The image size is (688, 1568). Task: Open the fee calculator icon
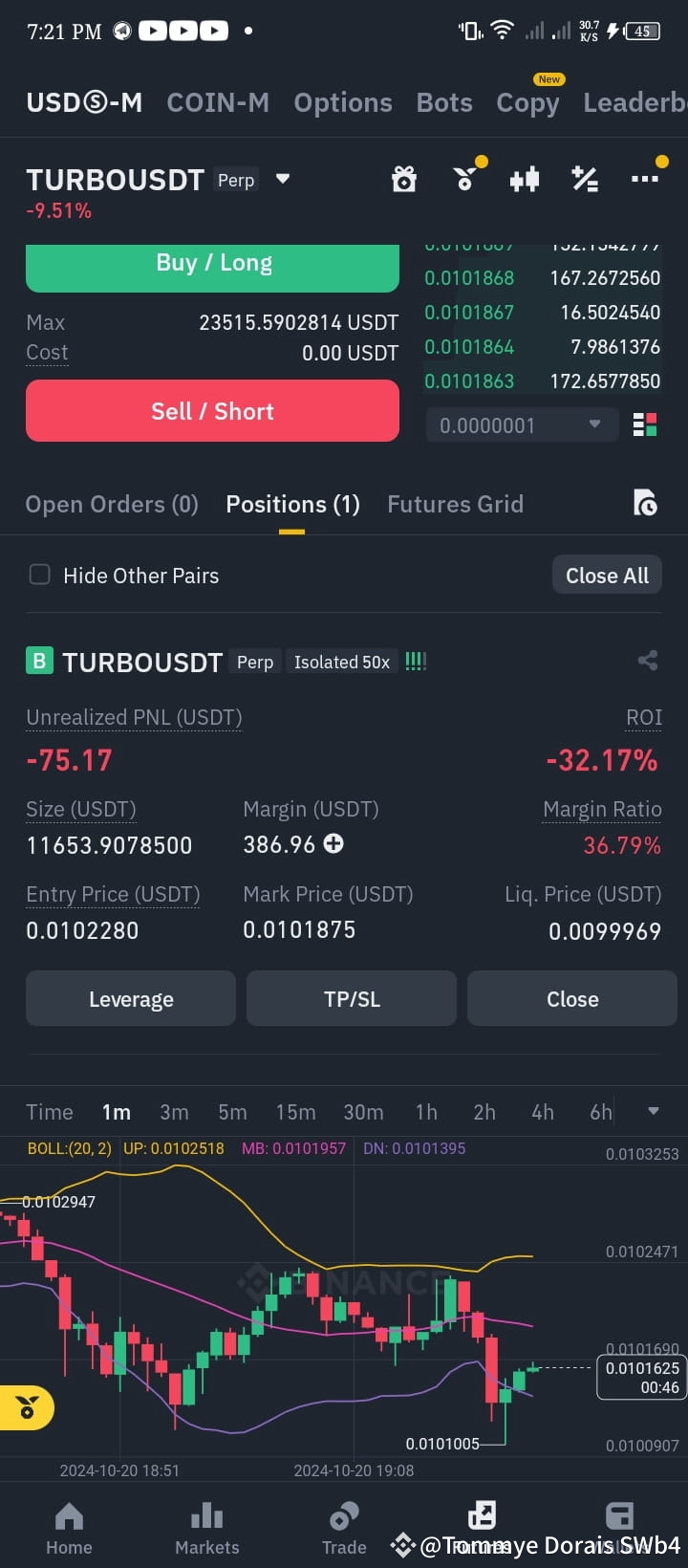click(x=584, y=178)
